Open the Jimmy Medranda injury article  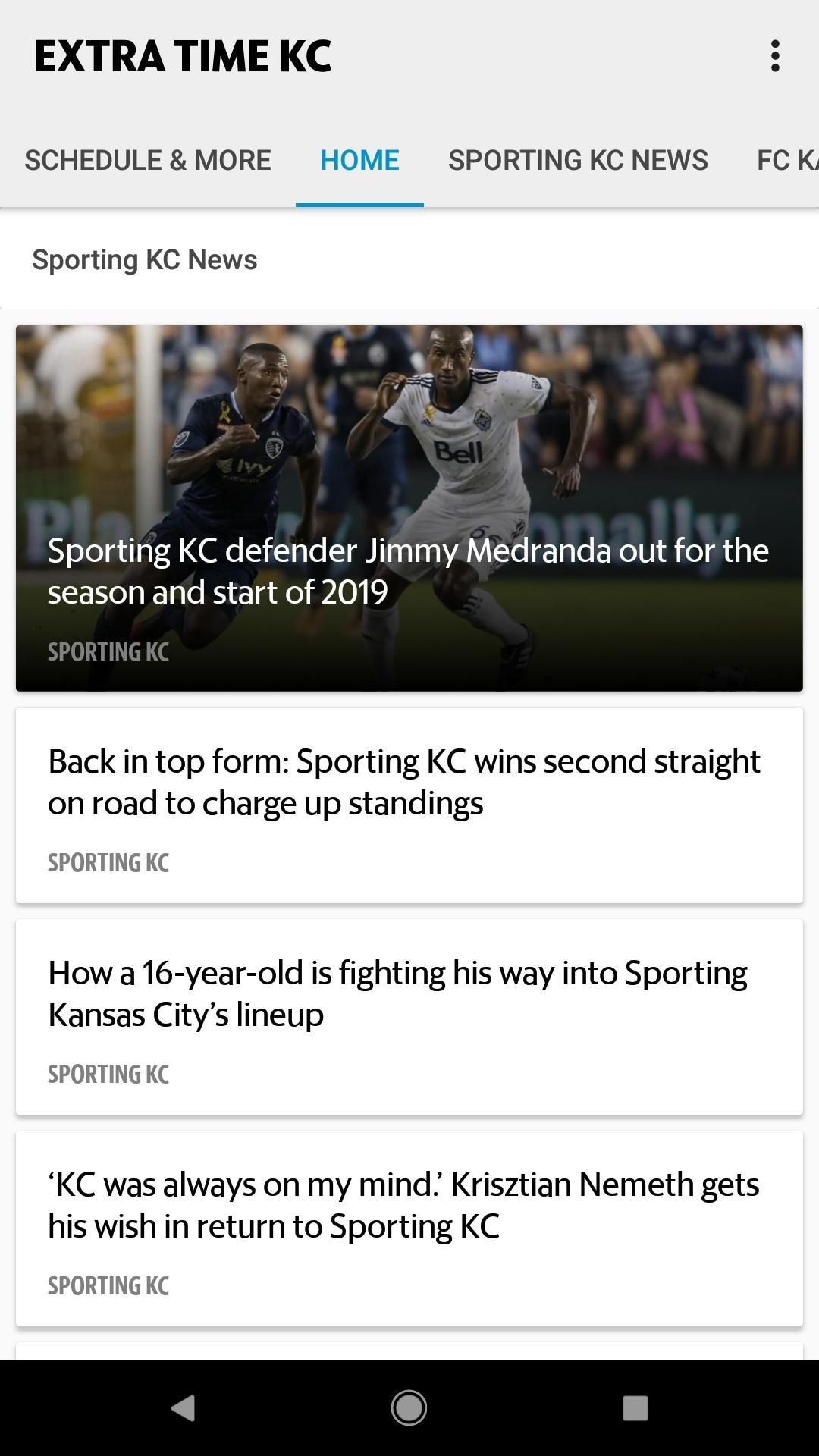click(409, 508)
